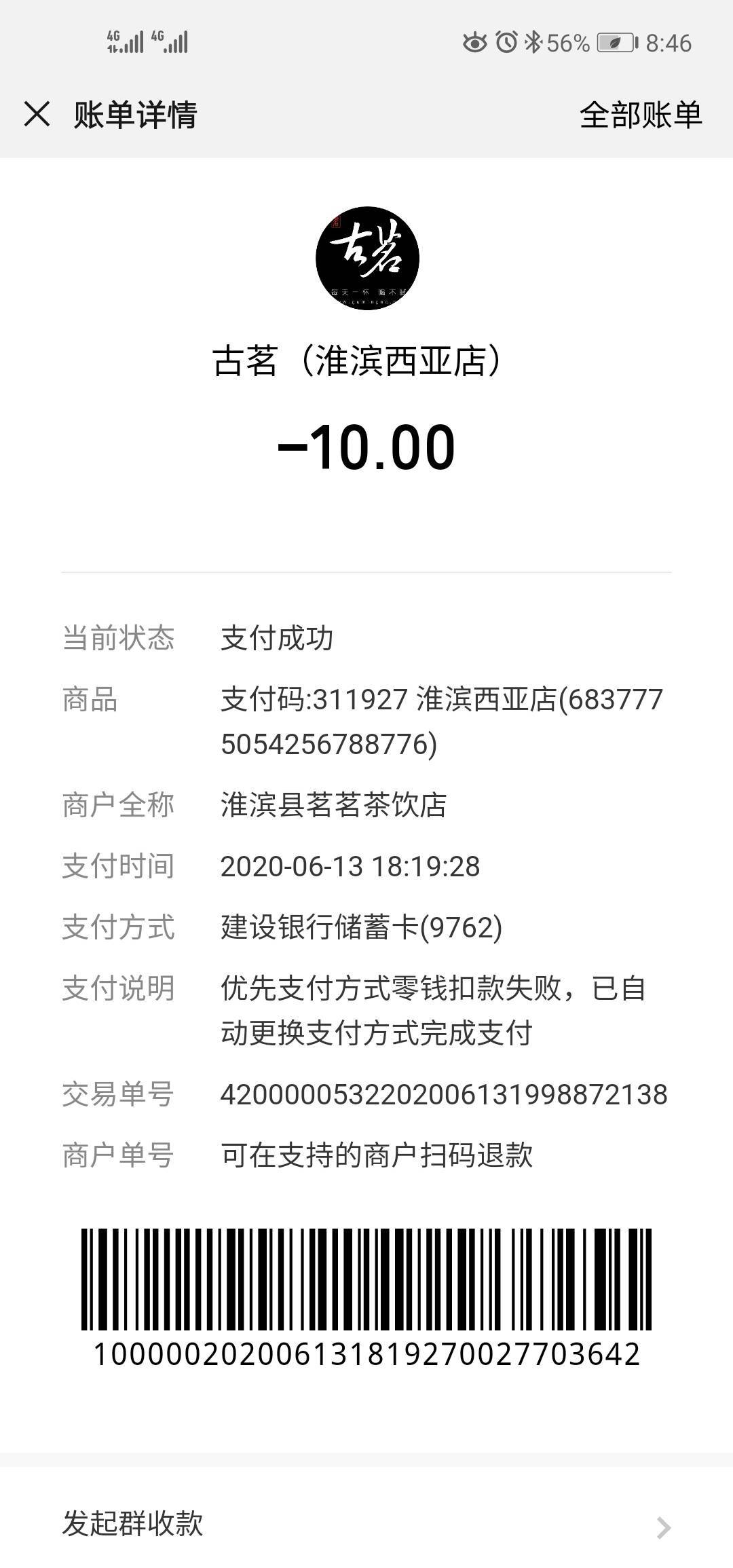Tap the 古茗 merchant logo
The image size is (733, 1568).
coord(367,258)
